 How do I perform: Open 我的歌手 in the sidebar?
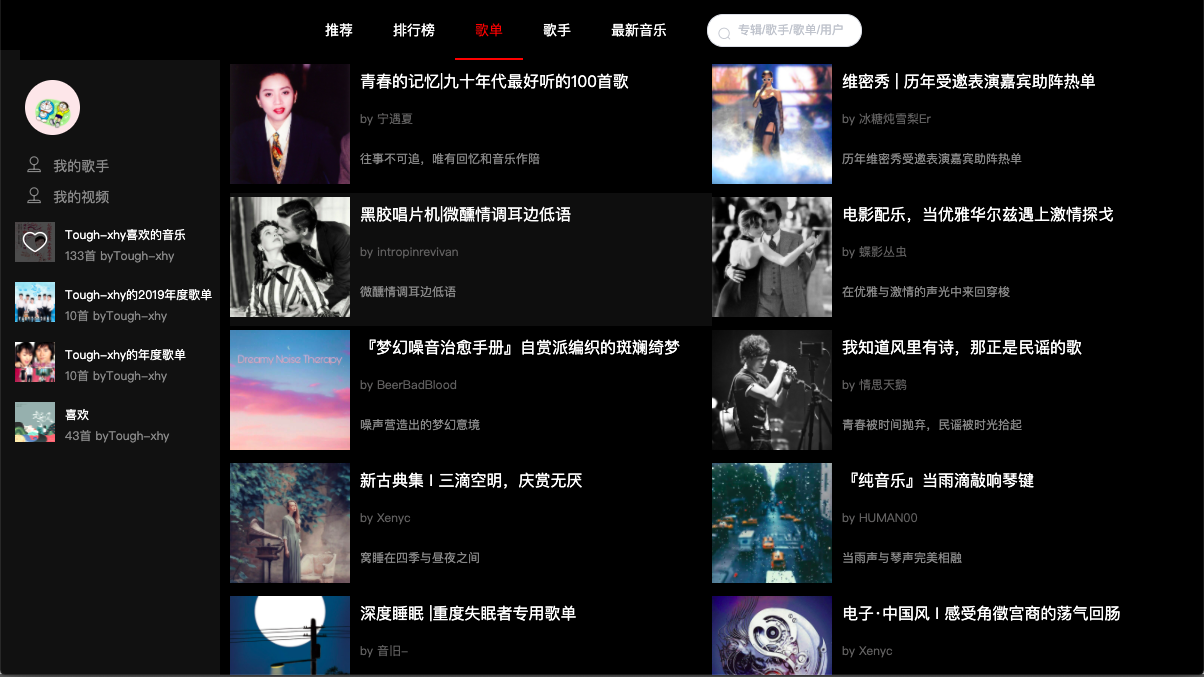[x=80, y=166]
